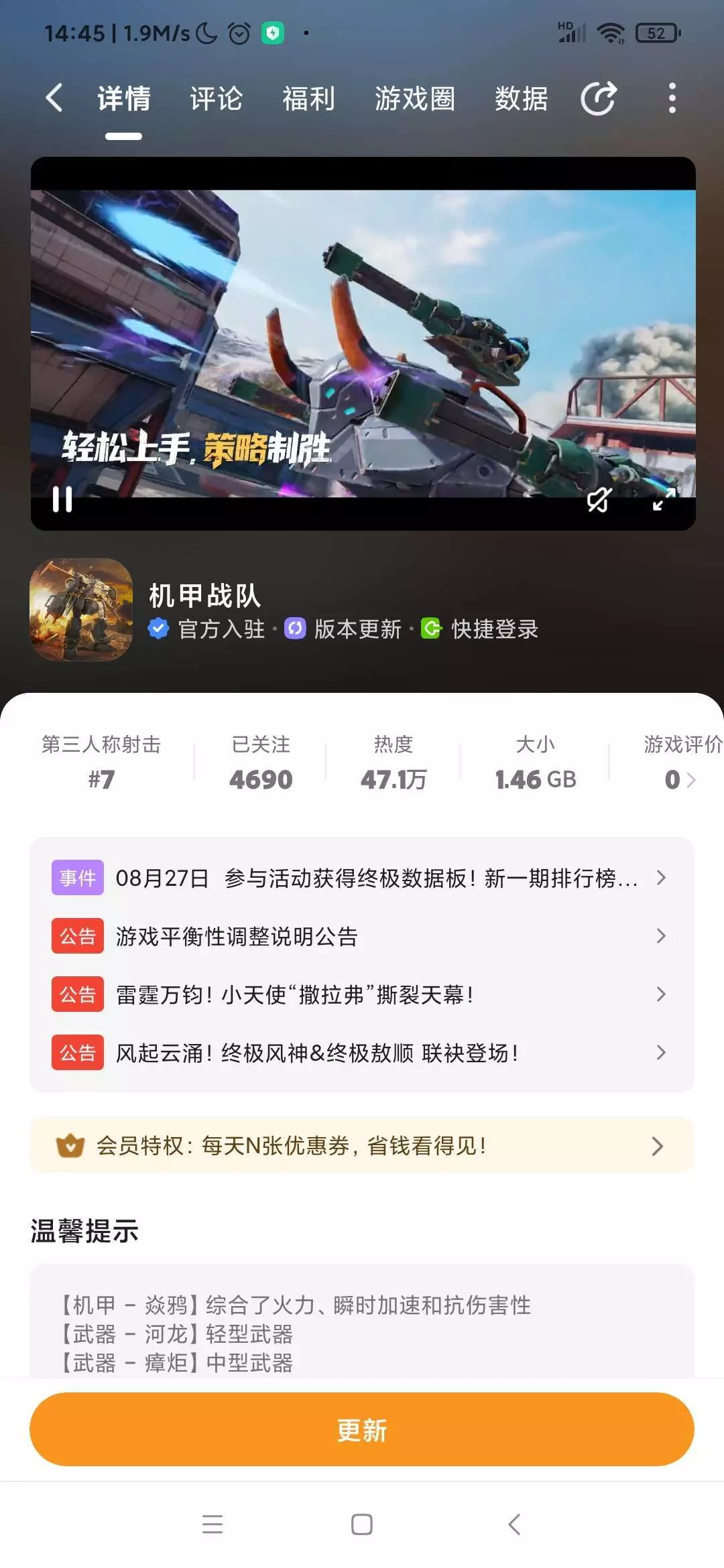Screen dimensions: 724x1568
Task: Switch to the 福利 tab
Action: [x=308, y=99]
